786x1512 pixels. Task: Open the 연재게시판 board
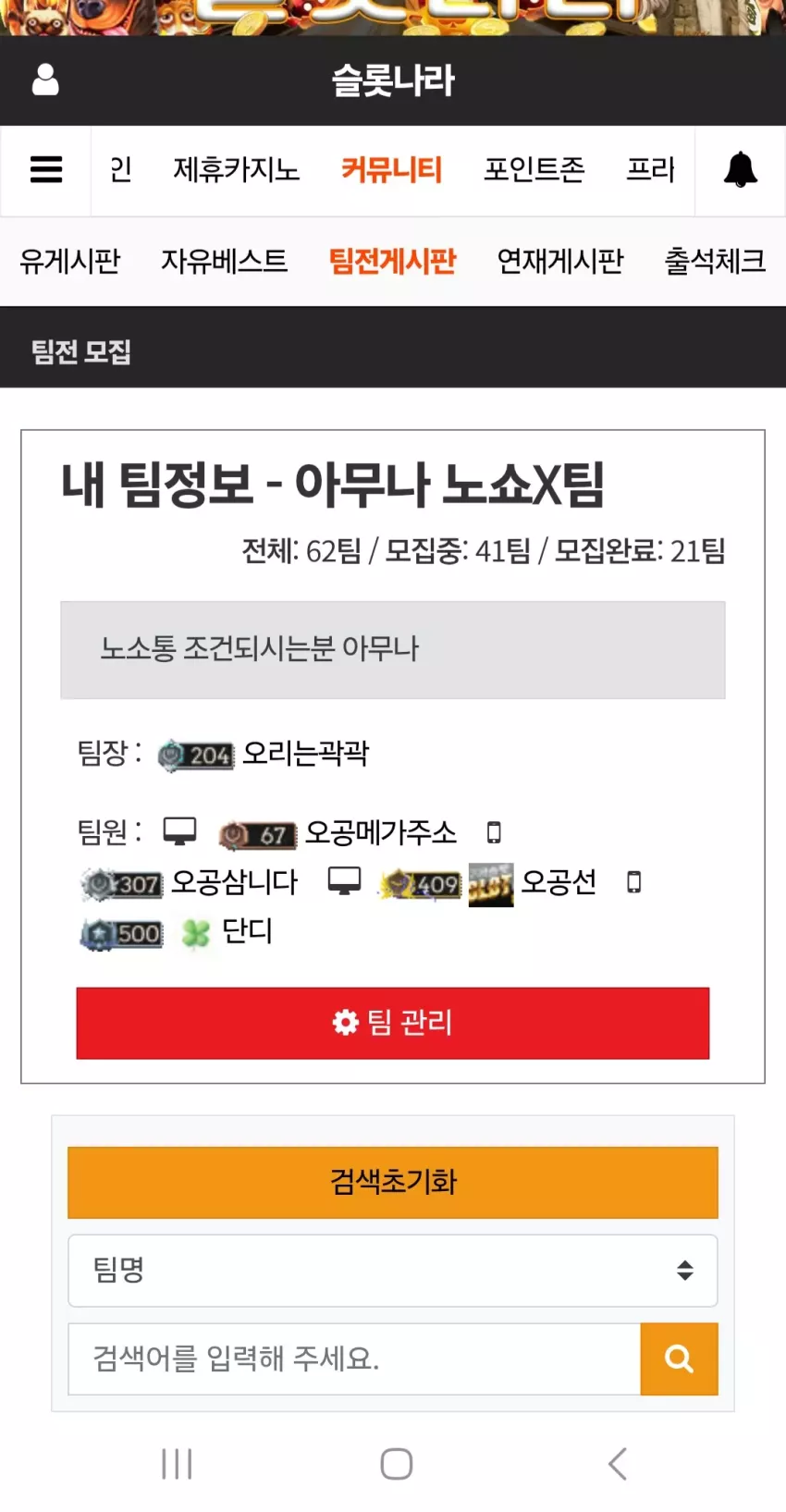click(560, 262)
